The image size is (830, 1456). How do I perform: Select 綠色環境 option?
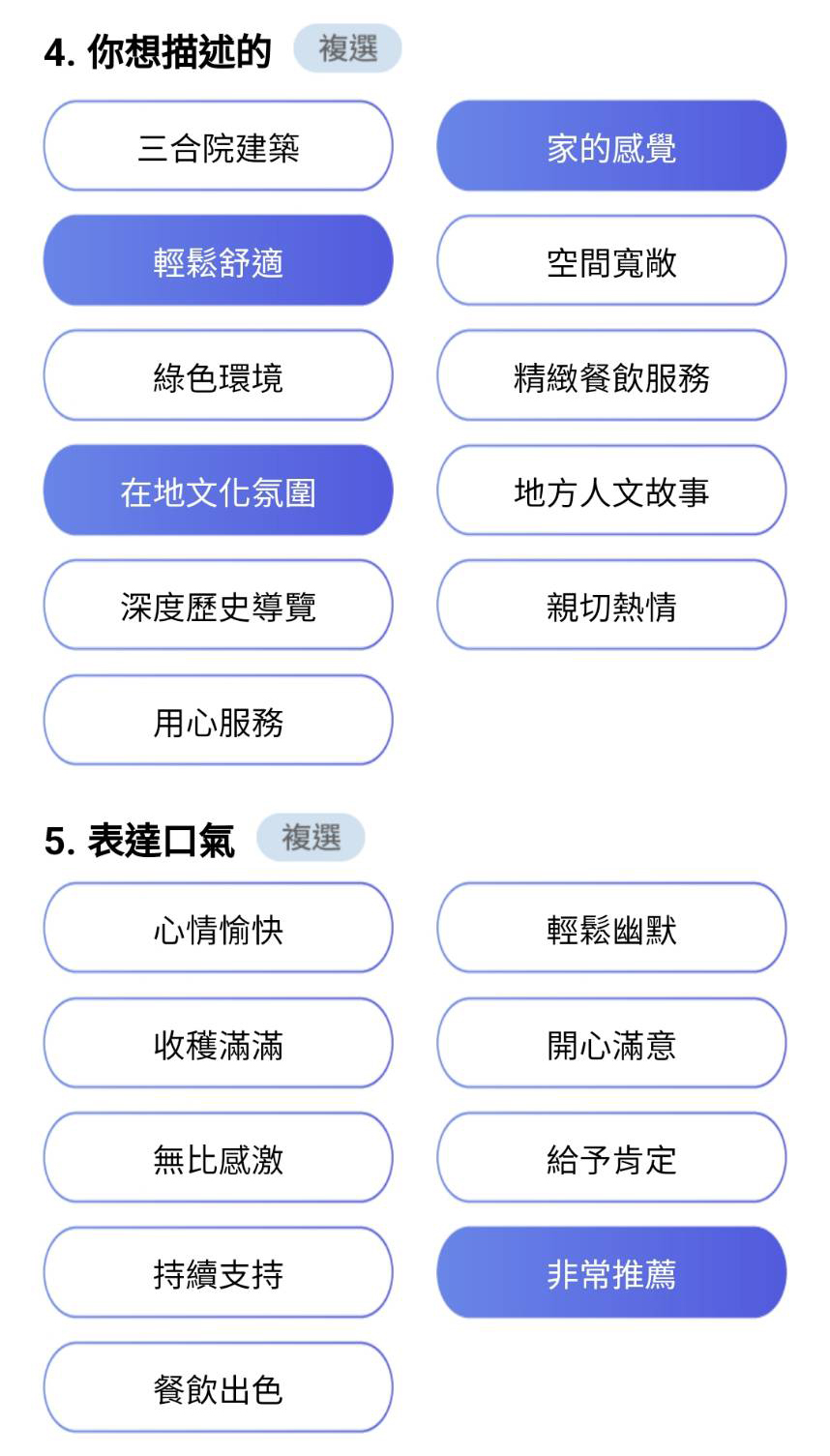tap(218, 376)
